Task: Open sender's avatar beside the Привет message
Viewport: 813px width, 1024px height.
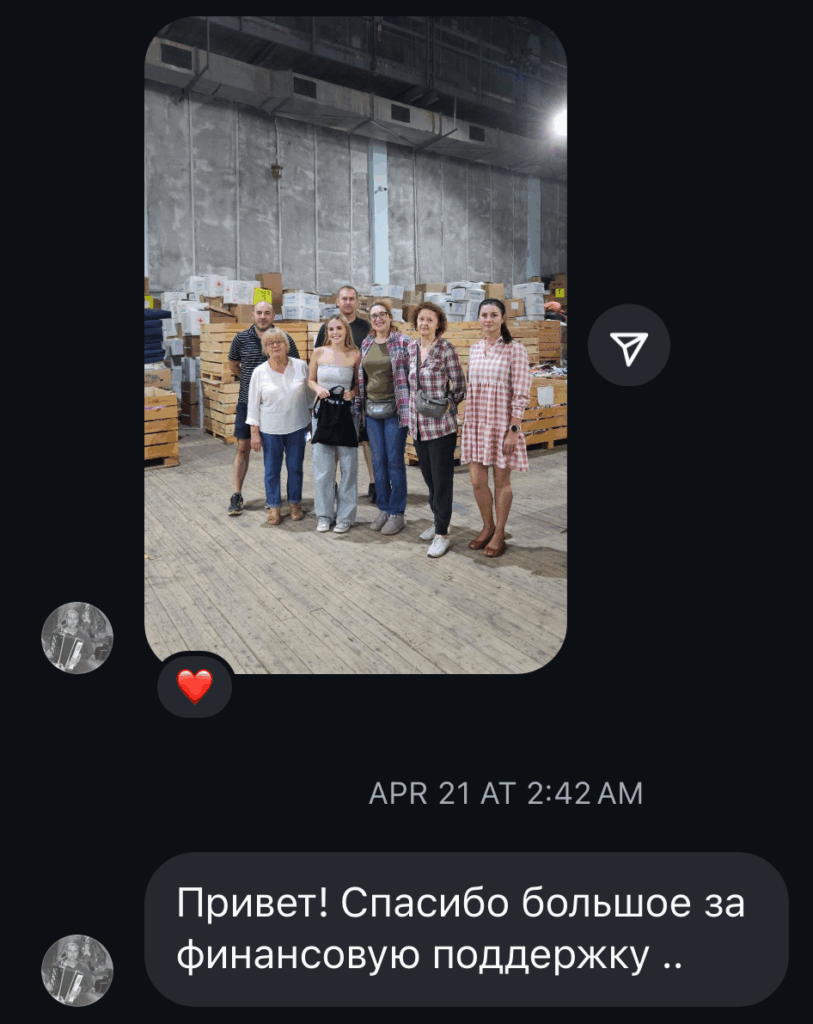Action: (77, 970)
